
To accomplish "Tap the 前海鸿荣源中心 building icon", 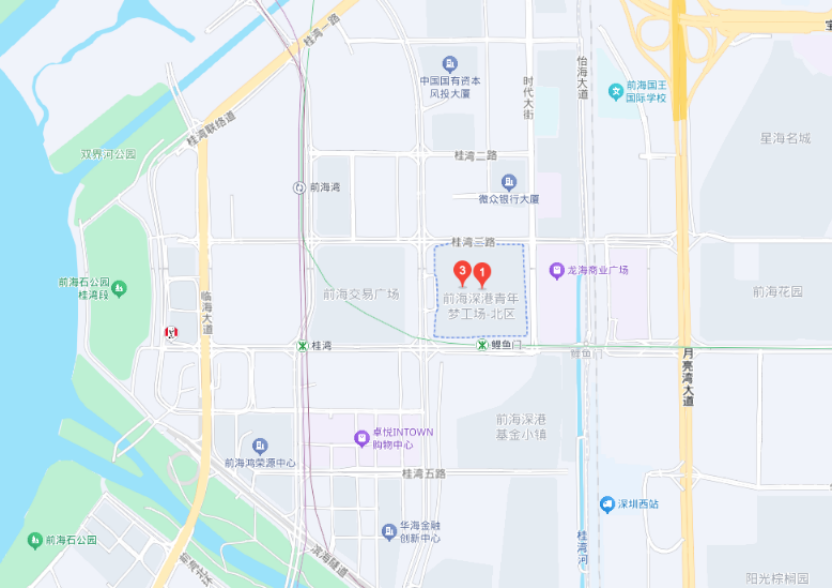I will 260,446.
